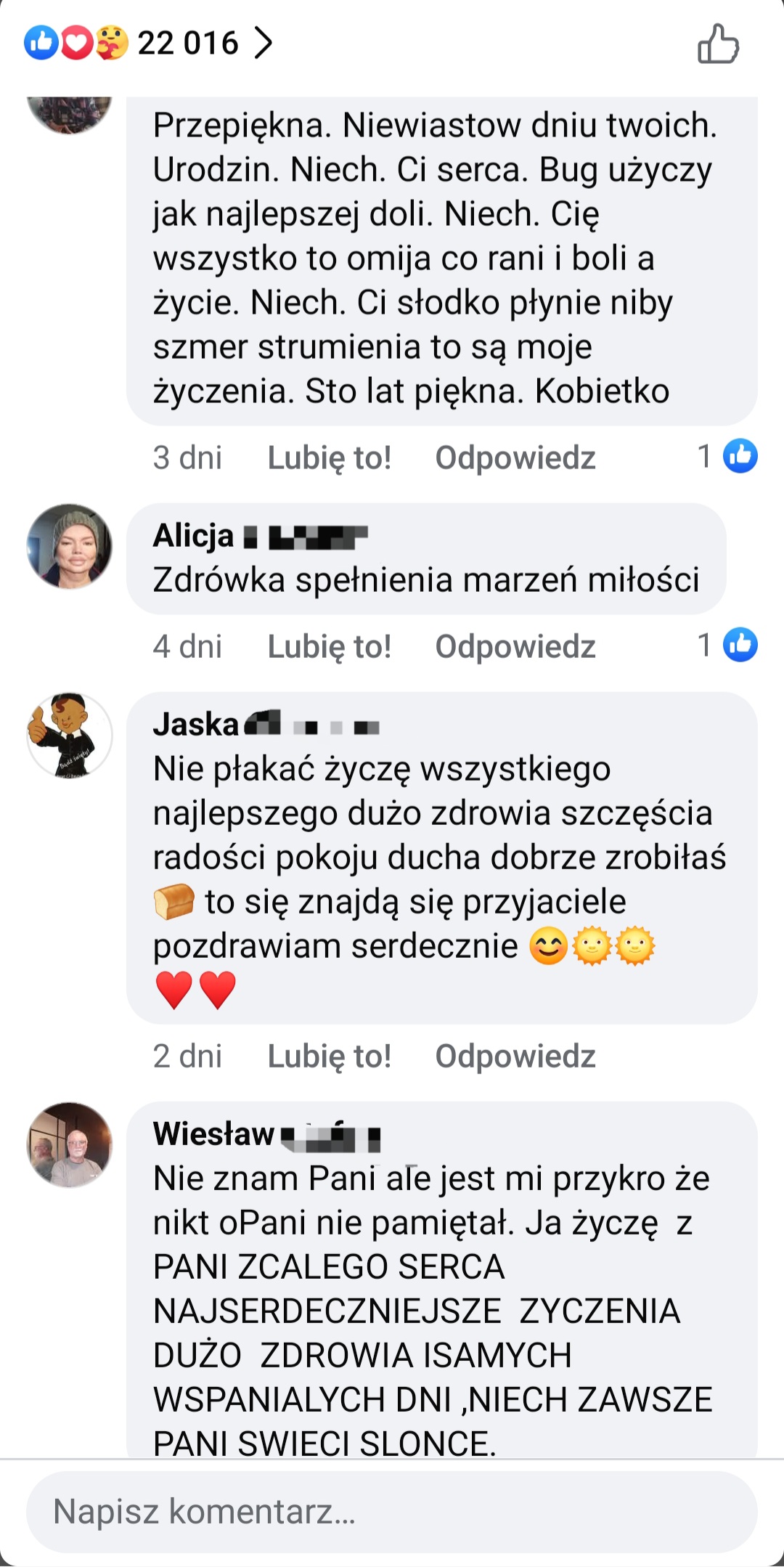Viewport: 784px width, 1567px height.
Task: Reply to the 3 dni comment via Odpowiedz
Action: click(515, 458)
